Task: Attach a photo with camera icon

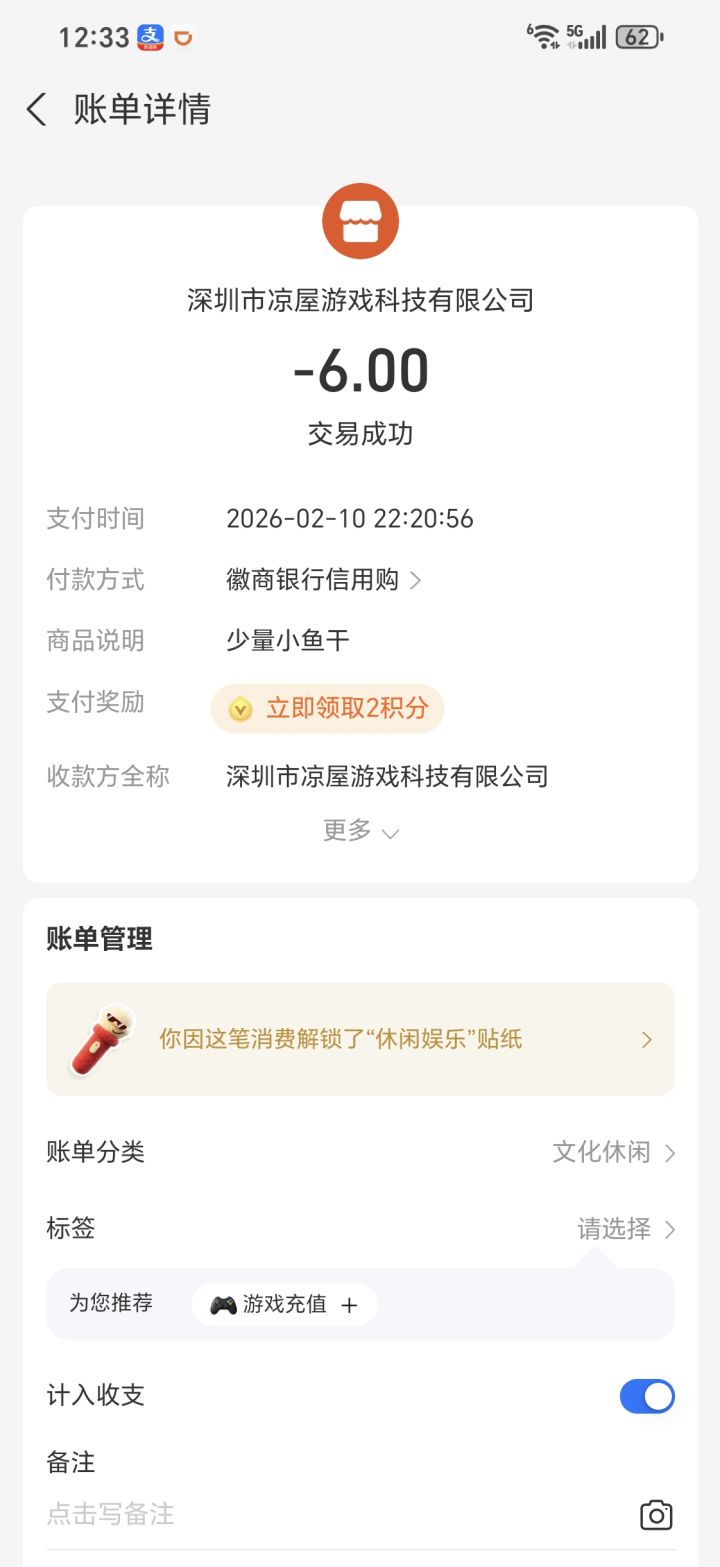Action: coord(656,1515)
